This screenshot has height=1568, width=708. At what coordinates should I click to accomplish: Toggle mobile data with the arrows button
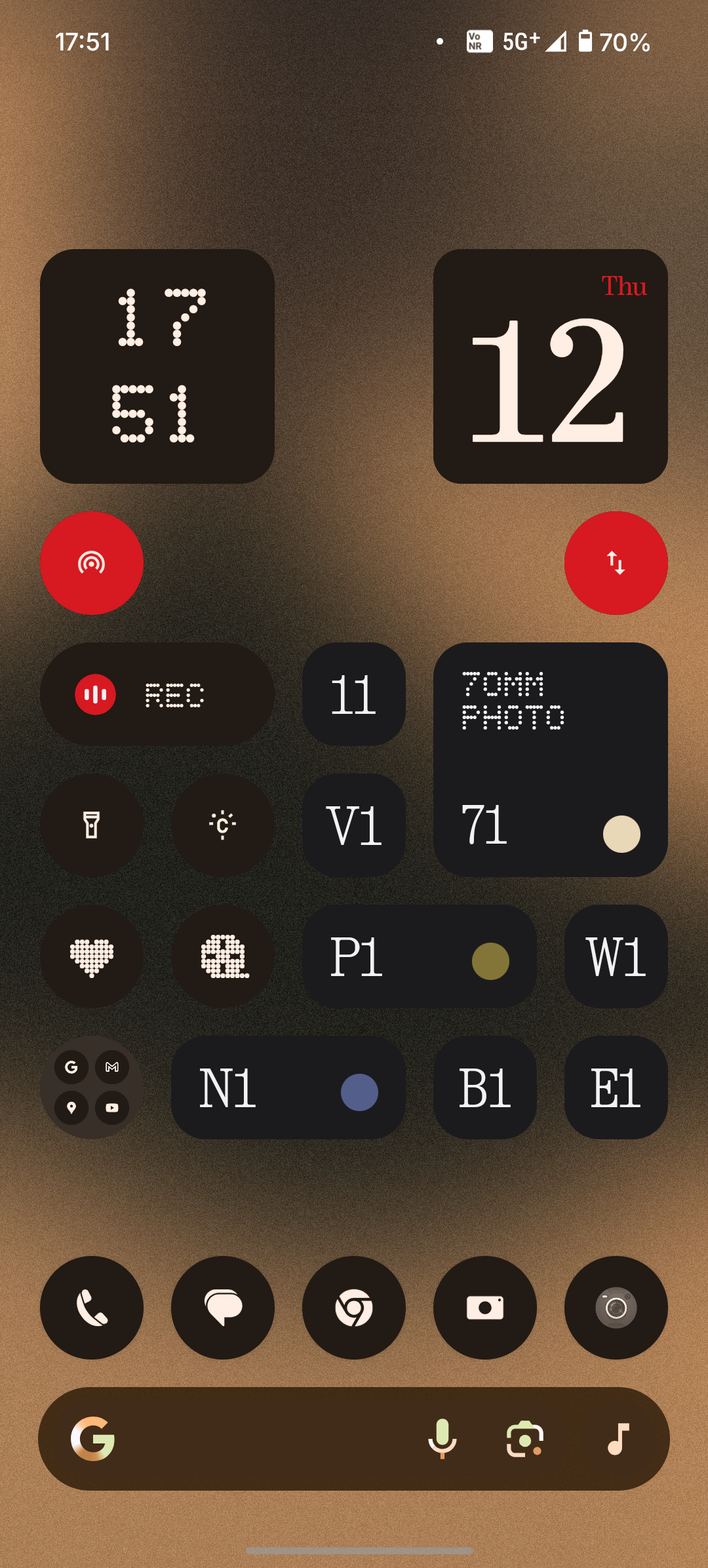coord(616,563)
